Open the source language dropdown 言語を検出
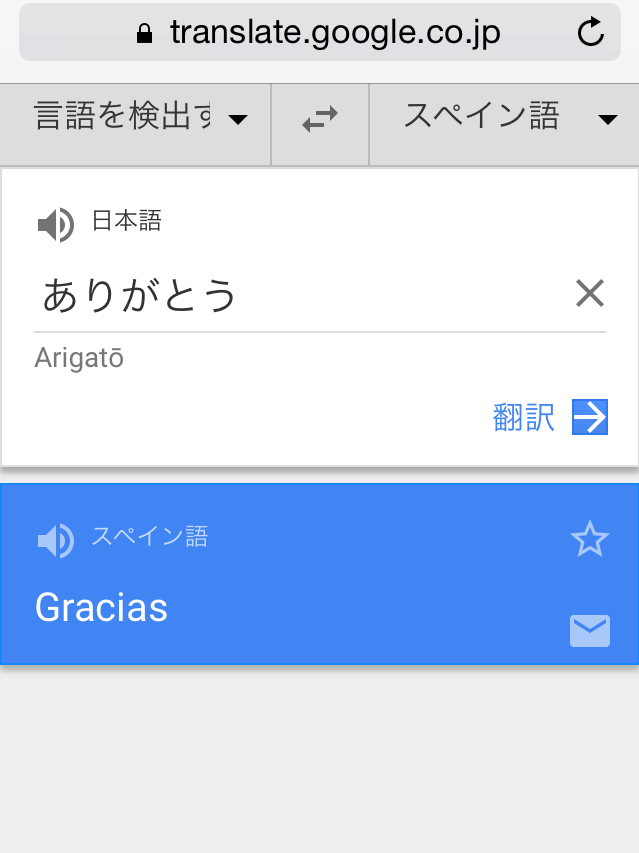 [138, 119]
